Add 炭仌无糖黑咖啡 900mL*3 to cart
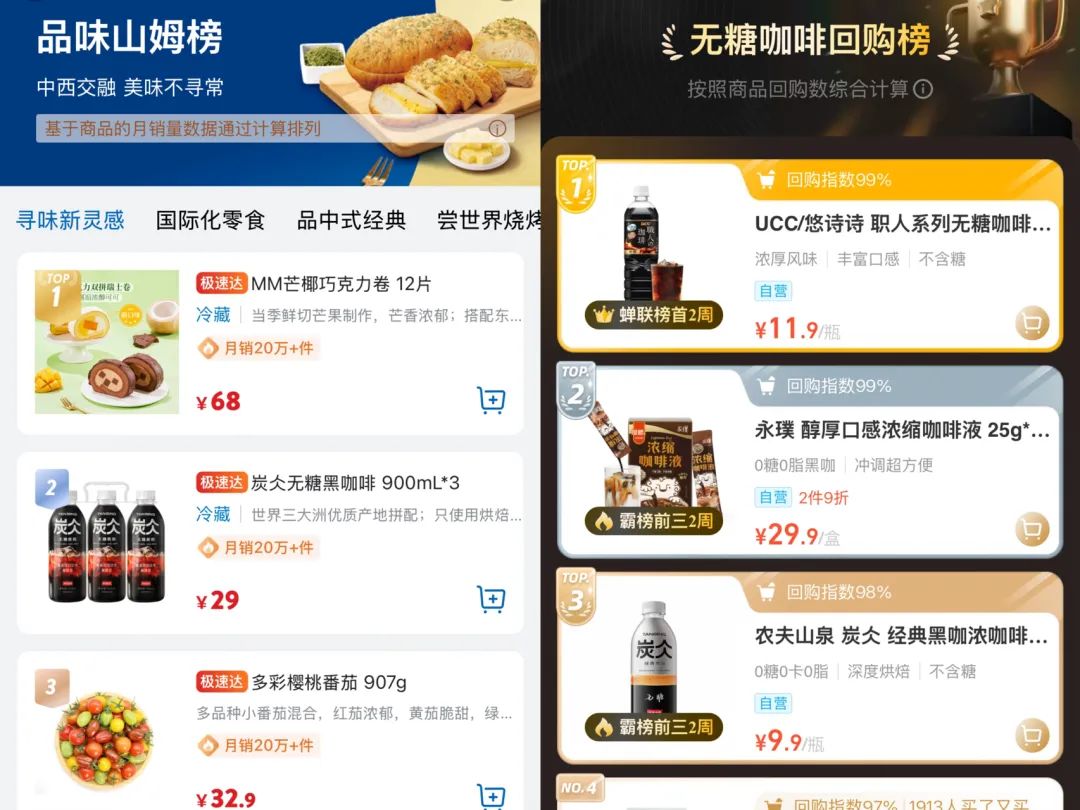 click(491, 600)
